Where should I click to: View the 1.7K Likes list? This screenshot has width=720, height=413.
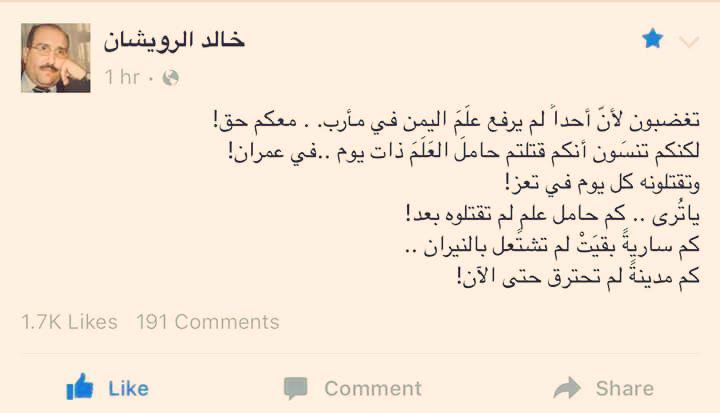pos(69,322)
